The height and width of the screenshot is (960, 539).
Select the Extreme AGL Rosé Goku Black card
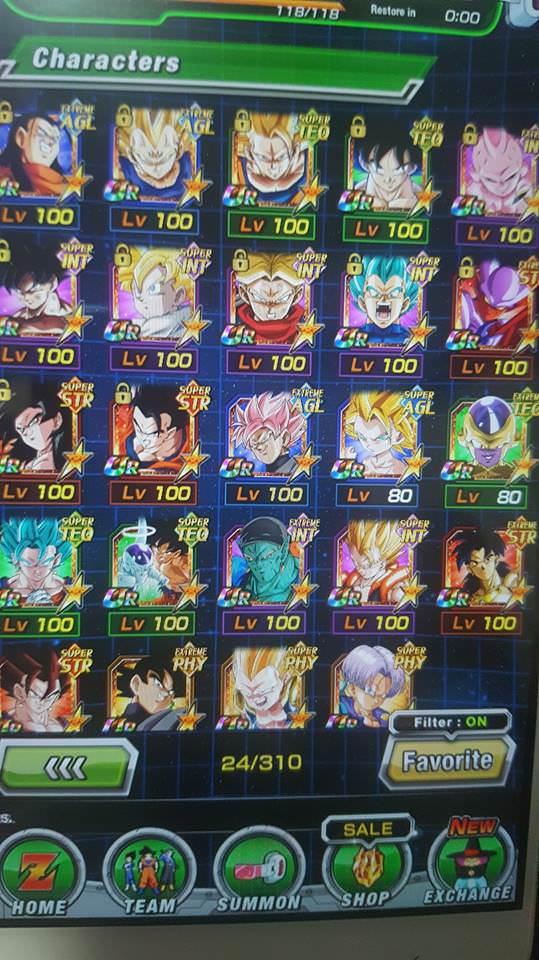tap(273, 446)
